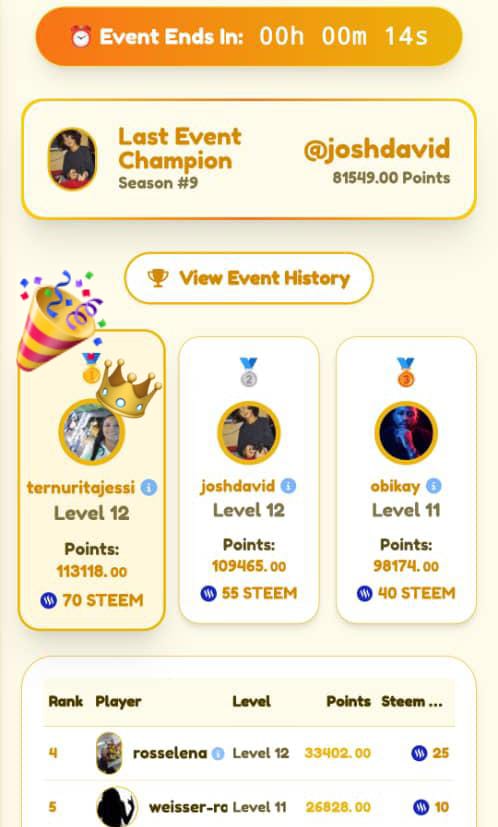The image size is (498, 827).
Task: Open obikay's third place card
Action: pos(406,480)
